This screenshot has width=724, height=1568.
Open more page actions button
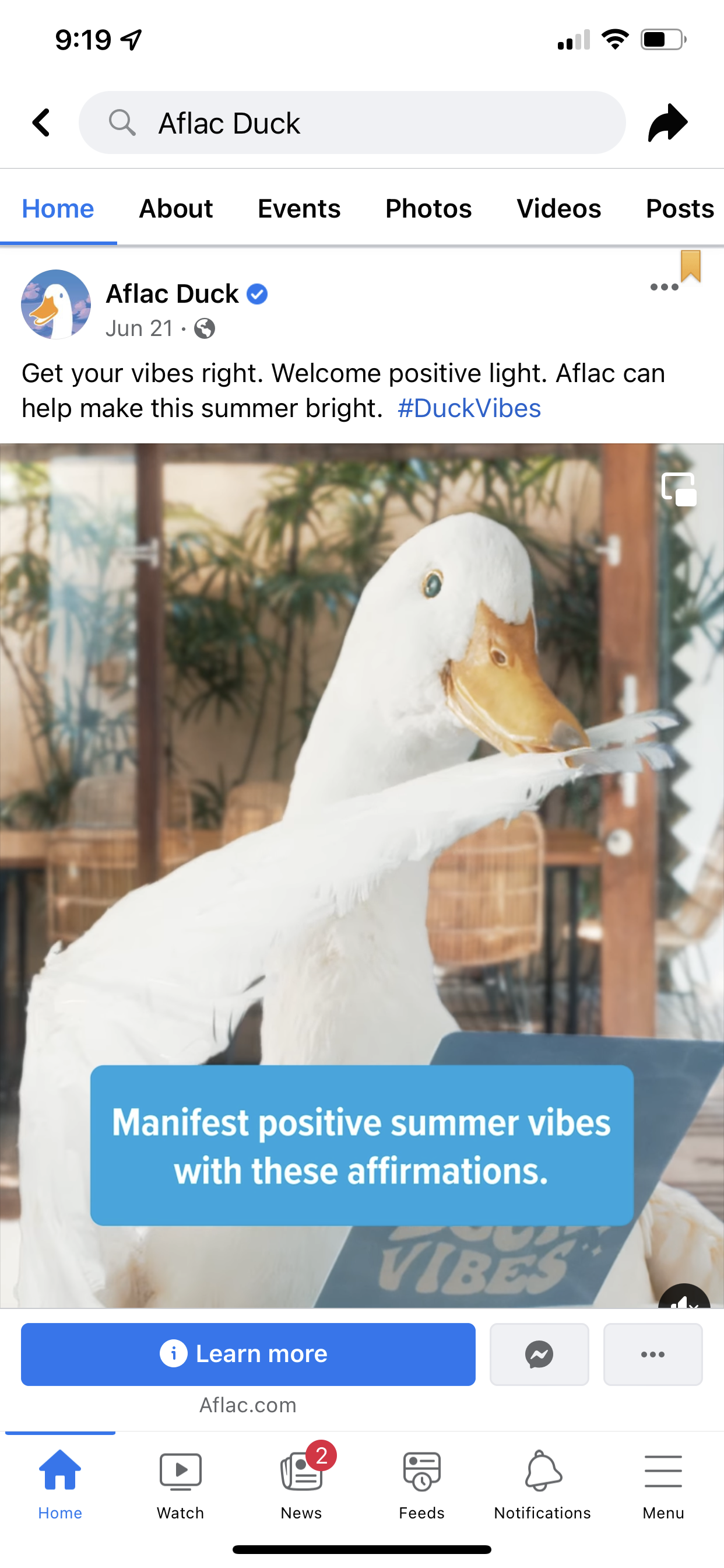pos(652,1354)
